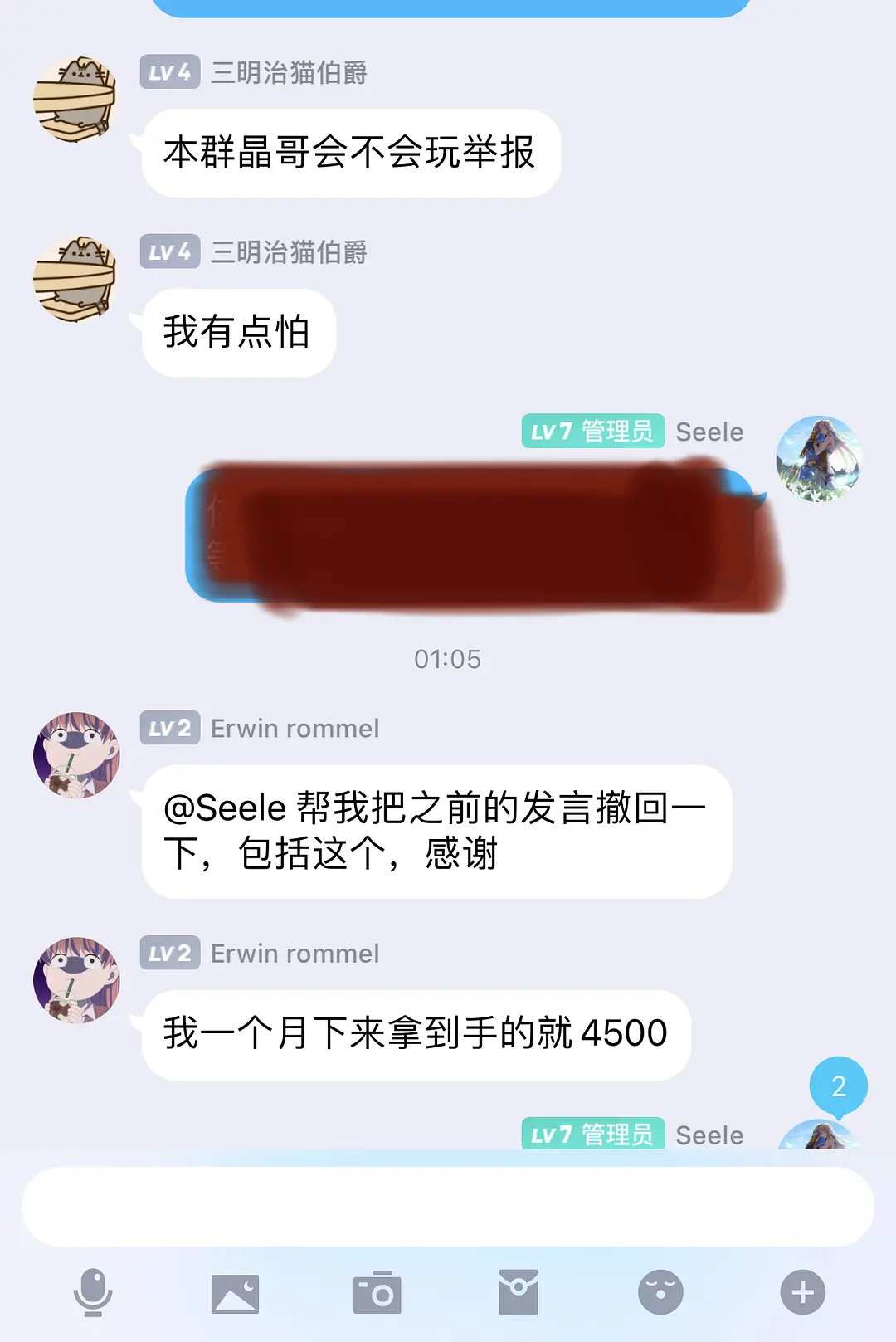Open the red envelope option
The image size is (896, 1342).
pos(519,1292)
